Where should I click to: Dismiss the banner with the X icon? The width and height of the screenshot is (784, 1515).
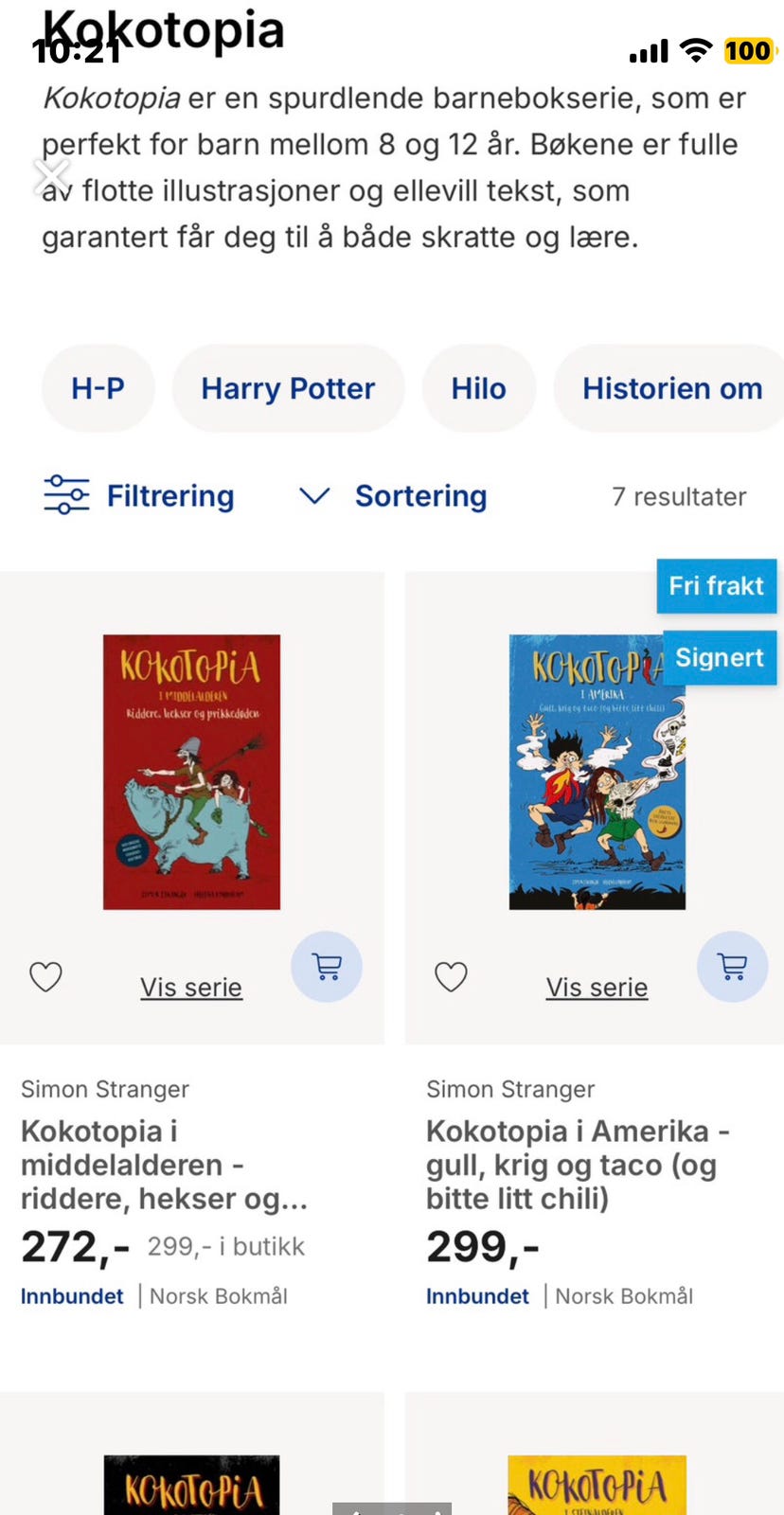click(x=51, y=173)
